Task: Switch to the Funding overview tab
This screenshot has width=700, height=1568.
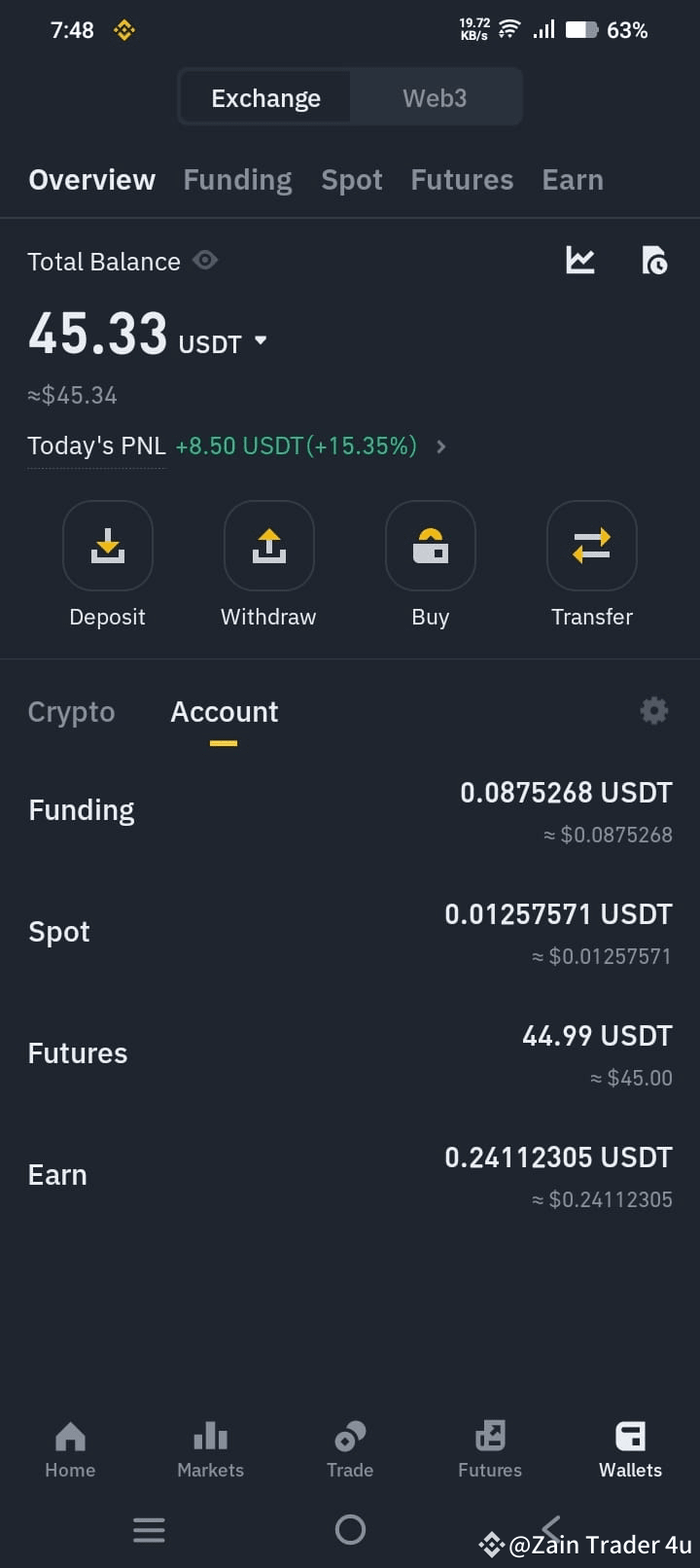Action: 237,179
